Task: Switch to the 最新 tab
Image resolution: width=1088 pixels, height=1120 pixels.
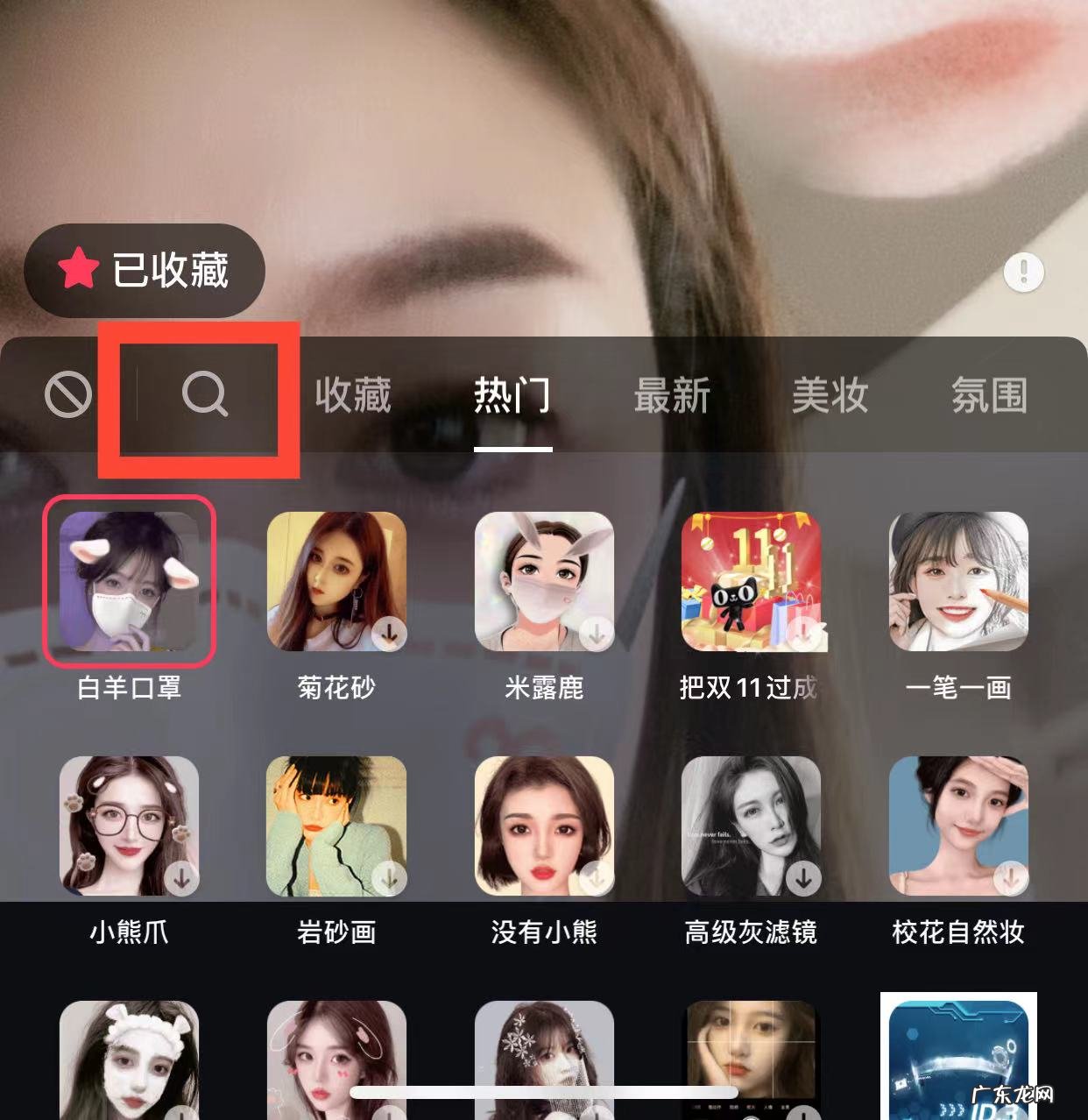Action: coord(672,395)
